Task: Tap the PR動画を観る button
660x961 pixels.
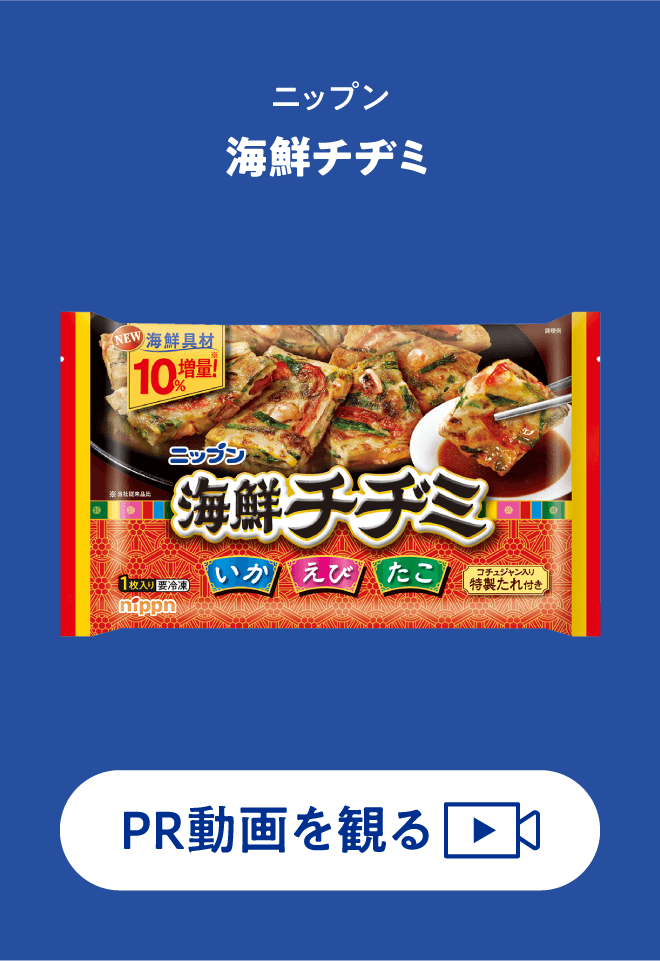Action: [x=330, y=830]
